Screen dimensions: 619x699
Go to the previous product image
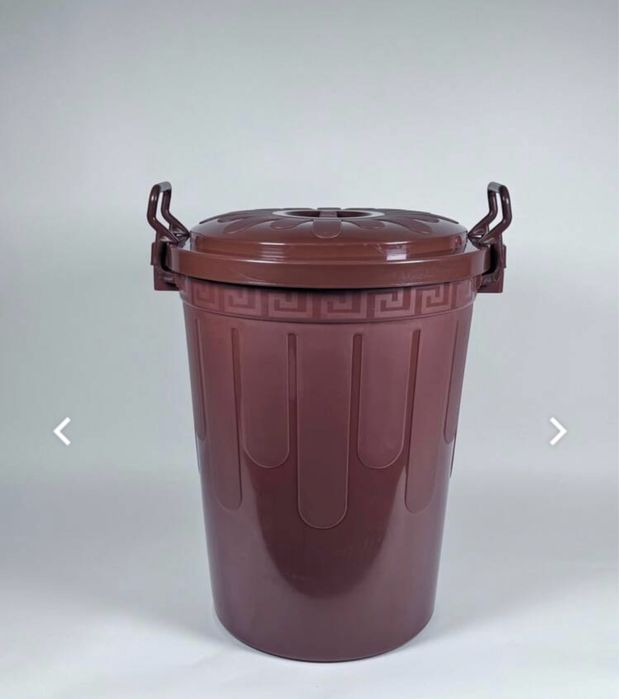[62, 431]
